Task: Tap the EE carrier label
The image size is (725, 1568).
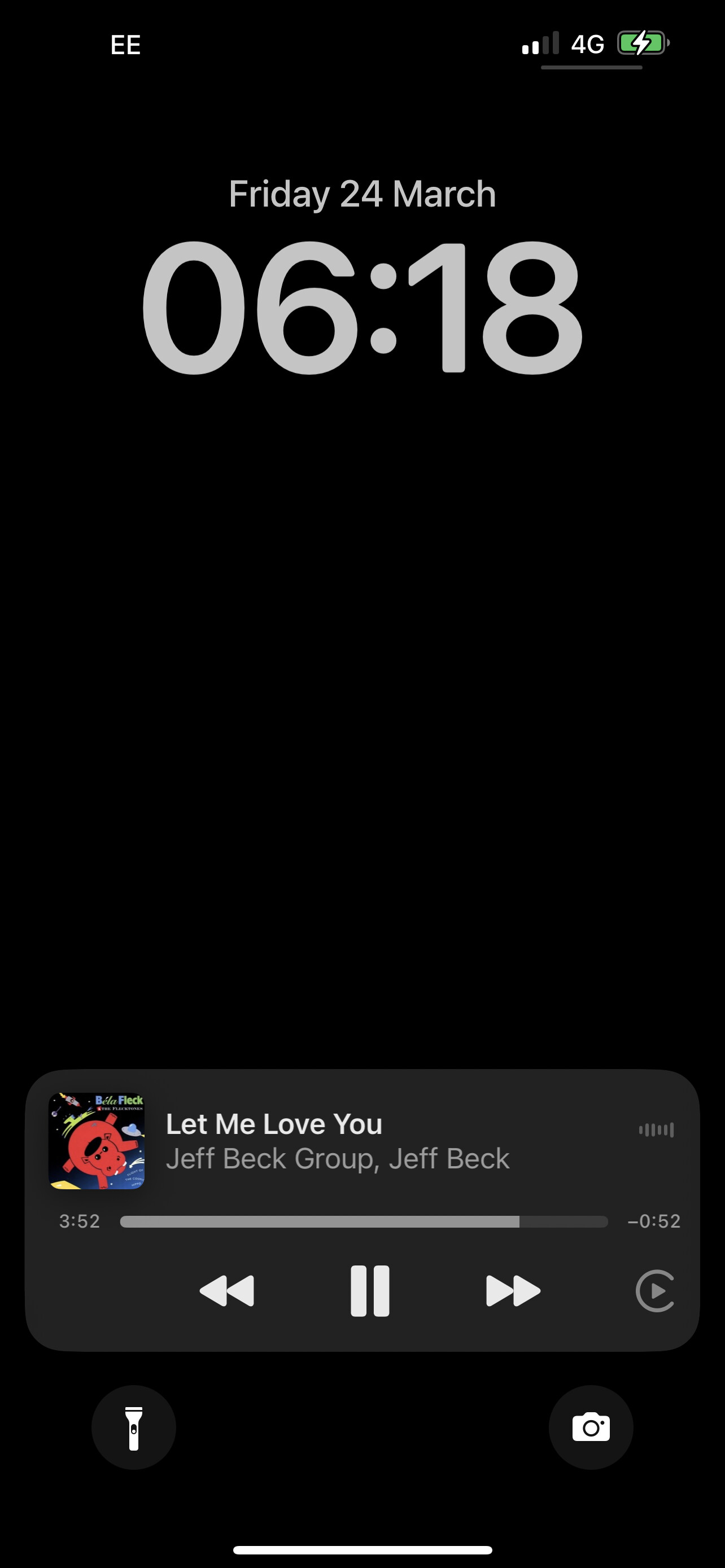Action: [125, 44]
